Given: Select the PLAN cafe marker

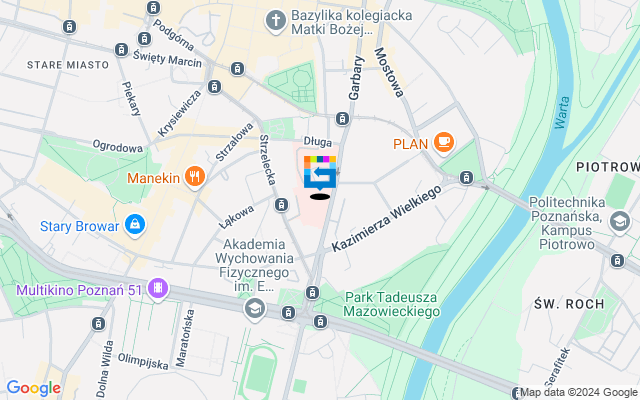Looking at the screenshot, I should pyautogui.click(x=443, y=143).
